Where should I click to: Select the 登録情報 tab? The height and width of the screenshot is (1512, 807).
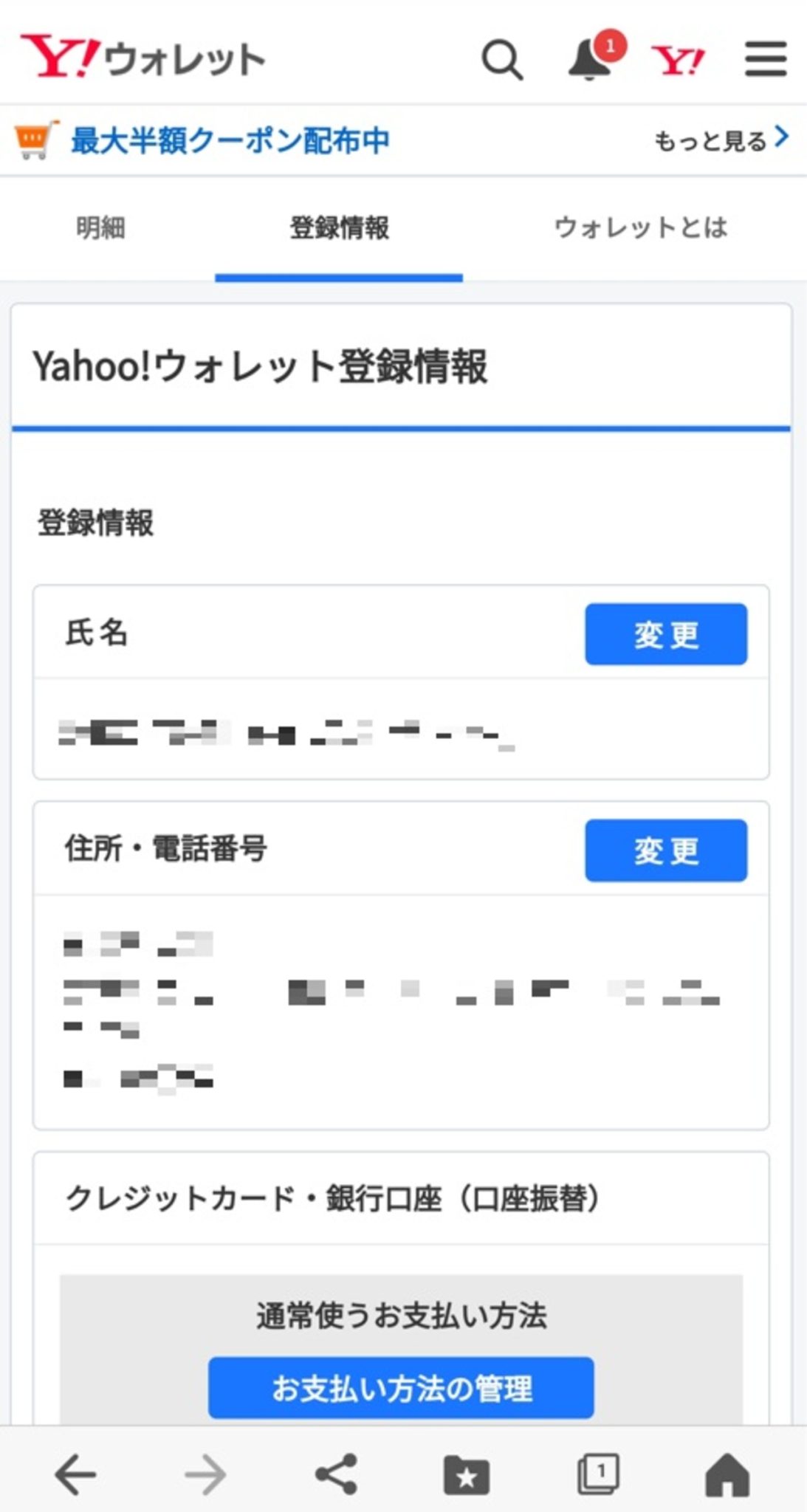tap(339, 229)
